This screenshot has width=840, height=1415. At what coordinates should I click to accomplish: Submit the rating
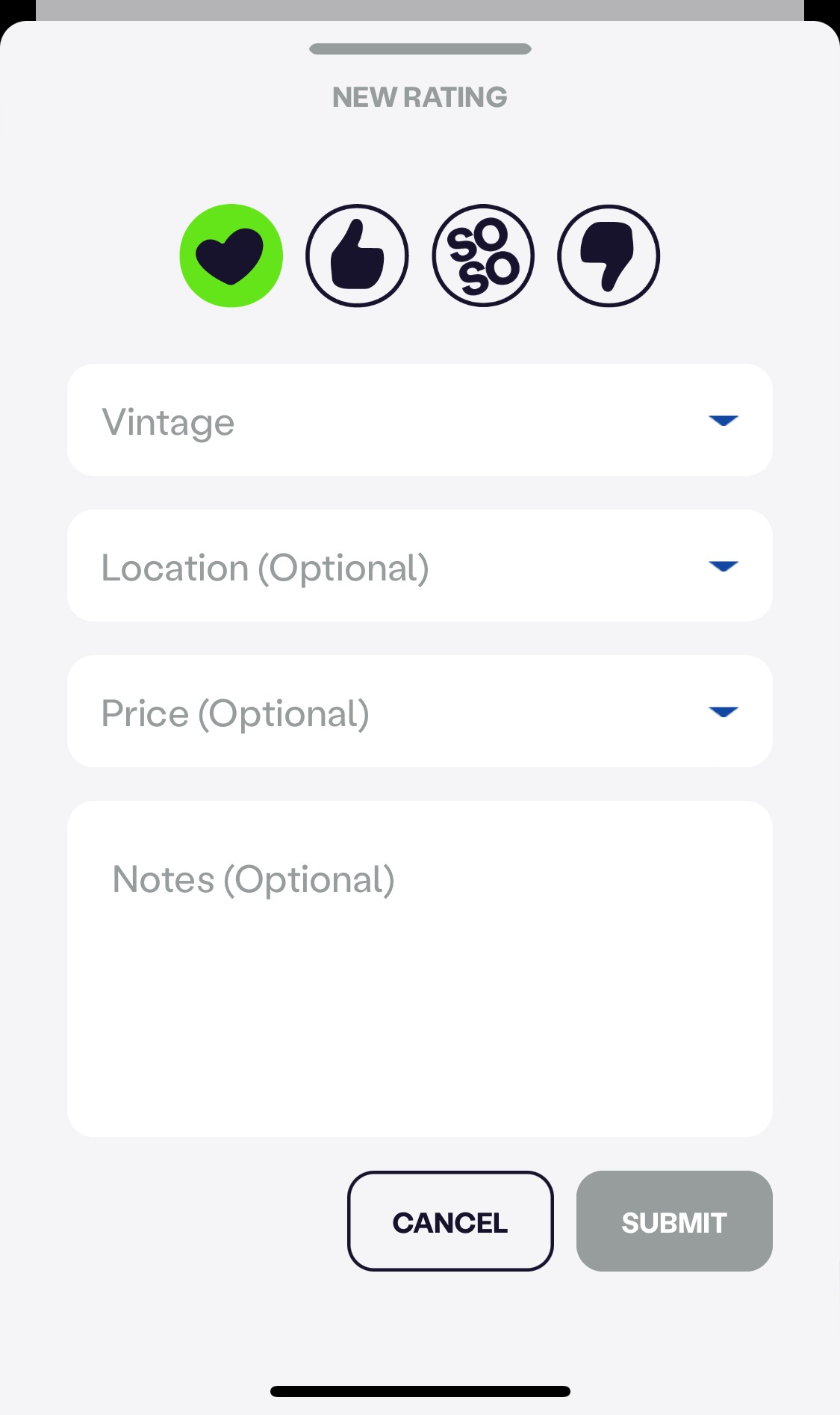pos(674,1221)
